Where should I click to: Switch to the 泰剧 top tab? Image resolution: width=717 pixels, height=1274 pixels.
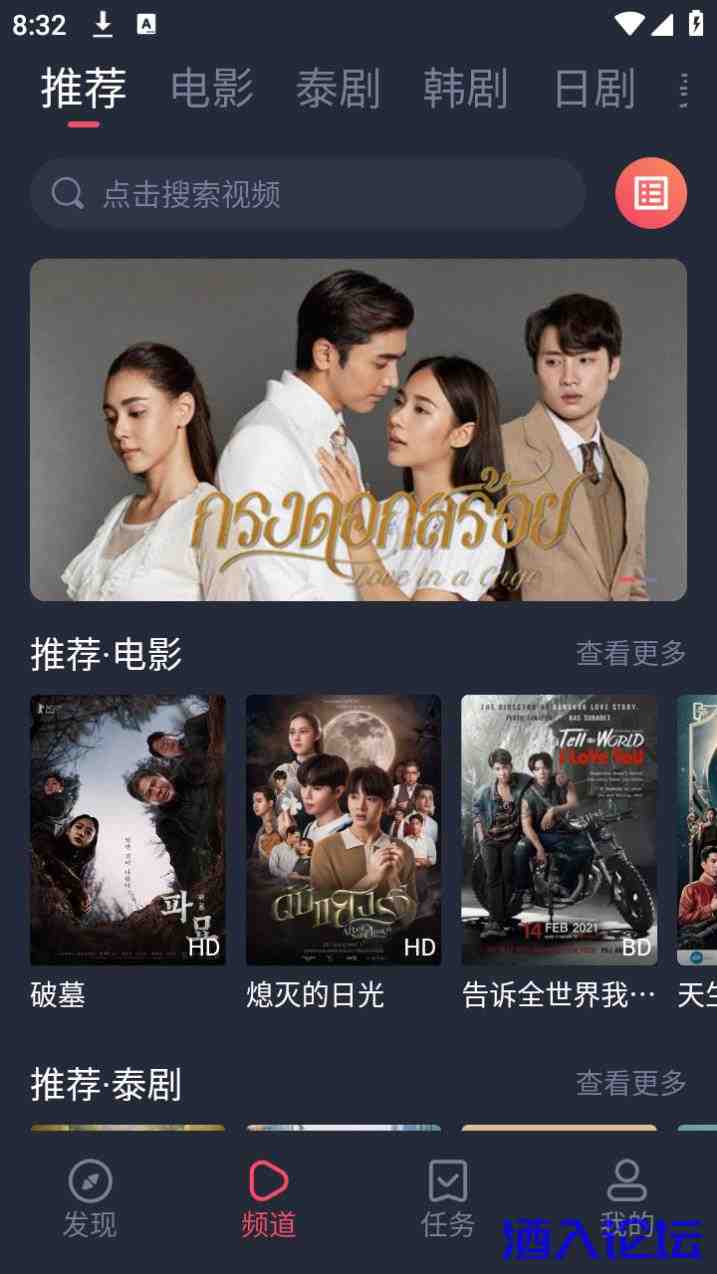(x=338, y=88)
